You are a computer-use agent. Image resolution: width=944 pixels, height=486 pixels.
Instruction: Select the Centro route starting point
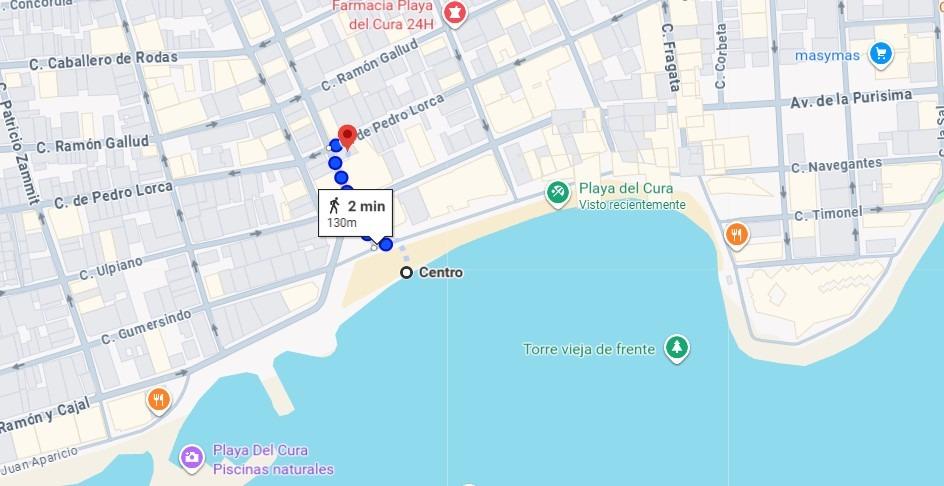(407, 272)
